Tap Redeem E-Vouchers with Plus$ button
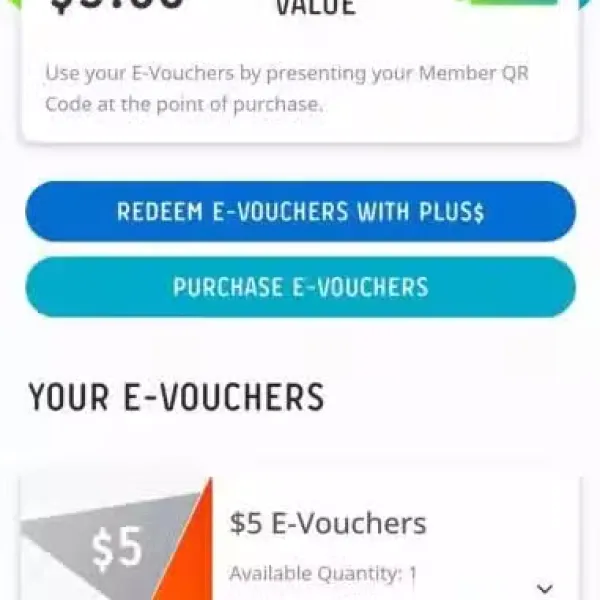This screenshot has width=600, height=600. [300, 212]
